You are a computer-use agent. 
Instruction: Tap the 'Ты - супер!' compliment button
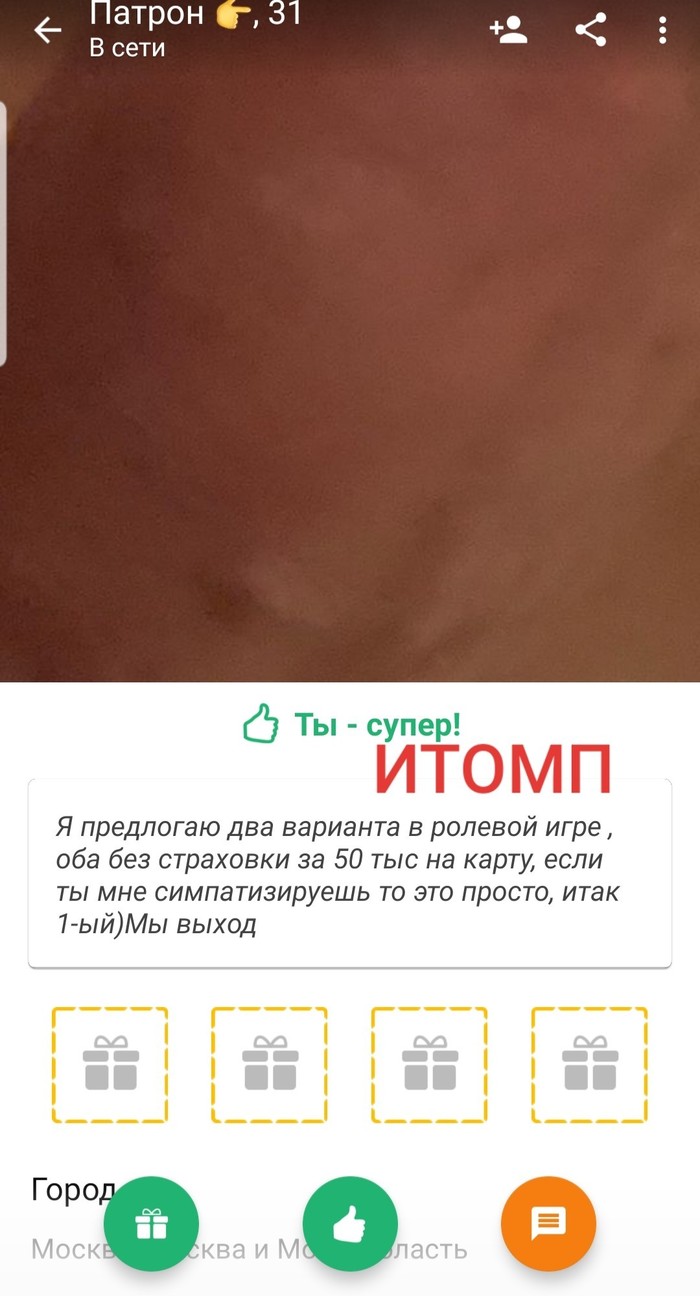[351, 725]
